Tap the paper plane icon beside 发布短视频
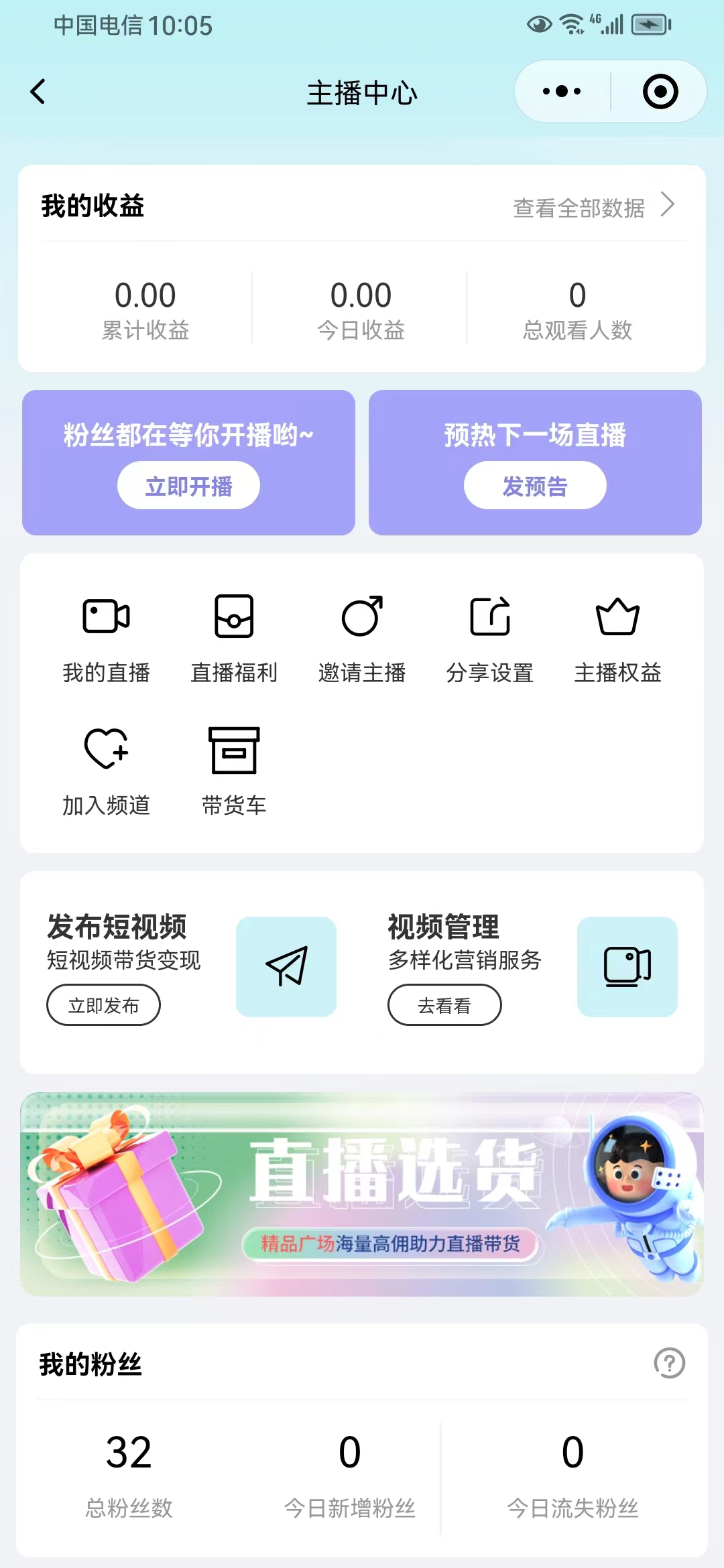Image resolution: width=724 pixels, height=1568 pixels. tap(286, 968)
